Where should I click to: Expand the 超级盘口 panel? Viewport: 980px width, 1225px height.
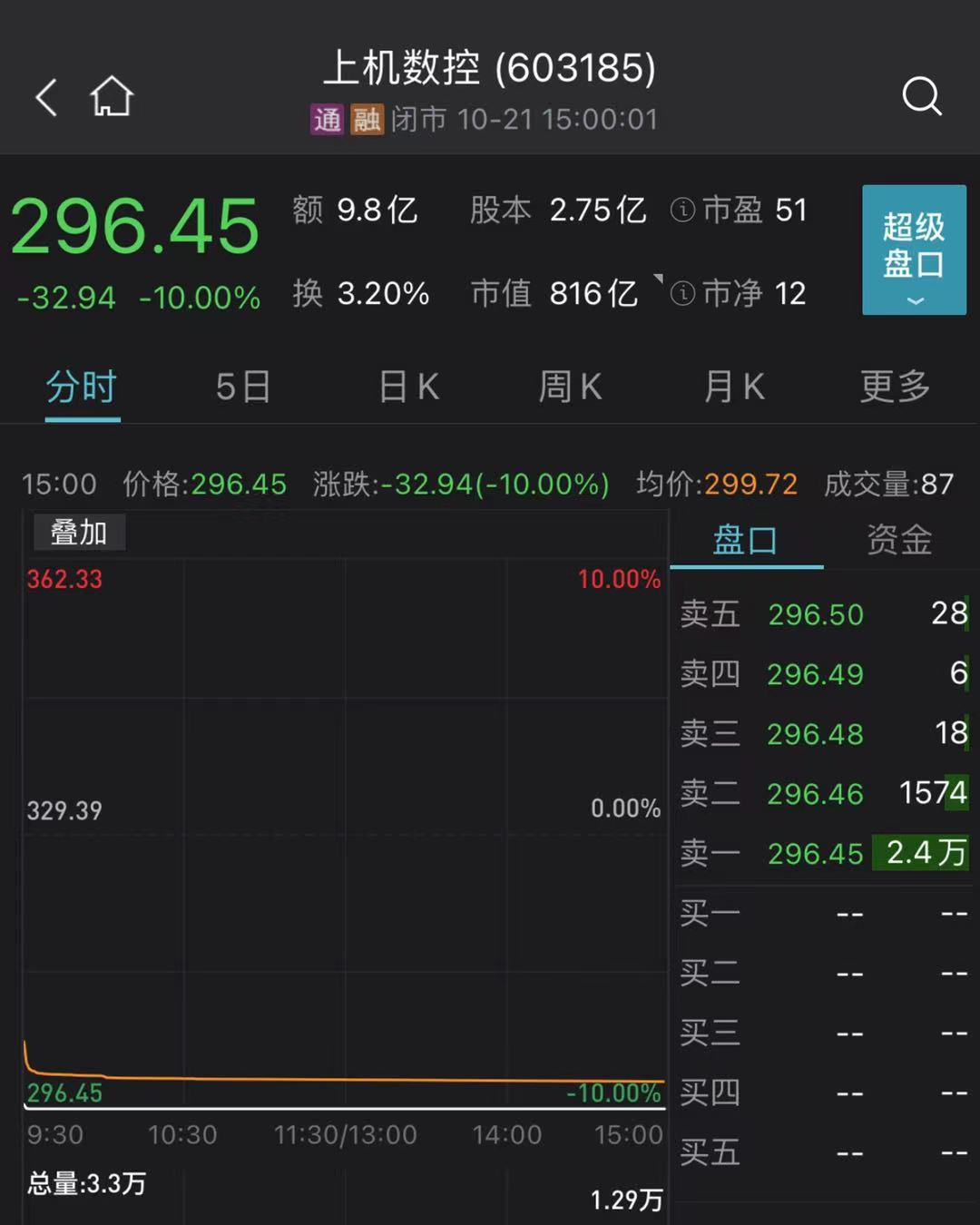pyautogui.click(x=914, y=250)
